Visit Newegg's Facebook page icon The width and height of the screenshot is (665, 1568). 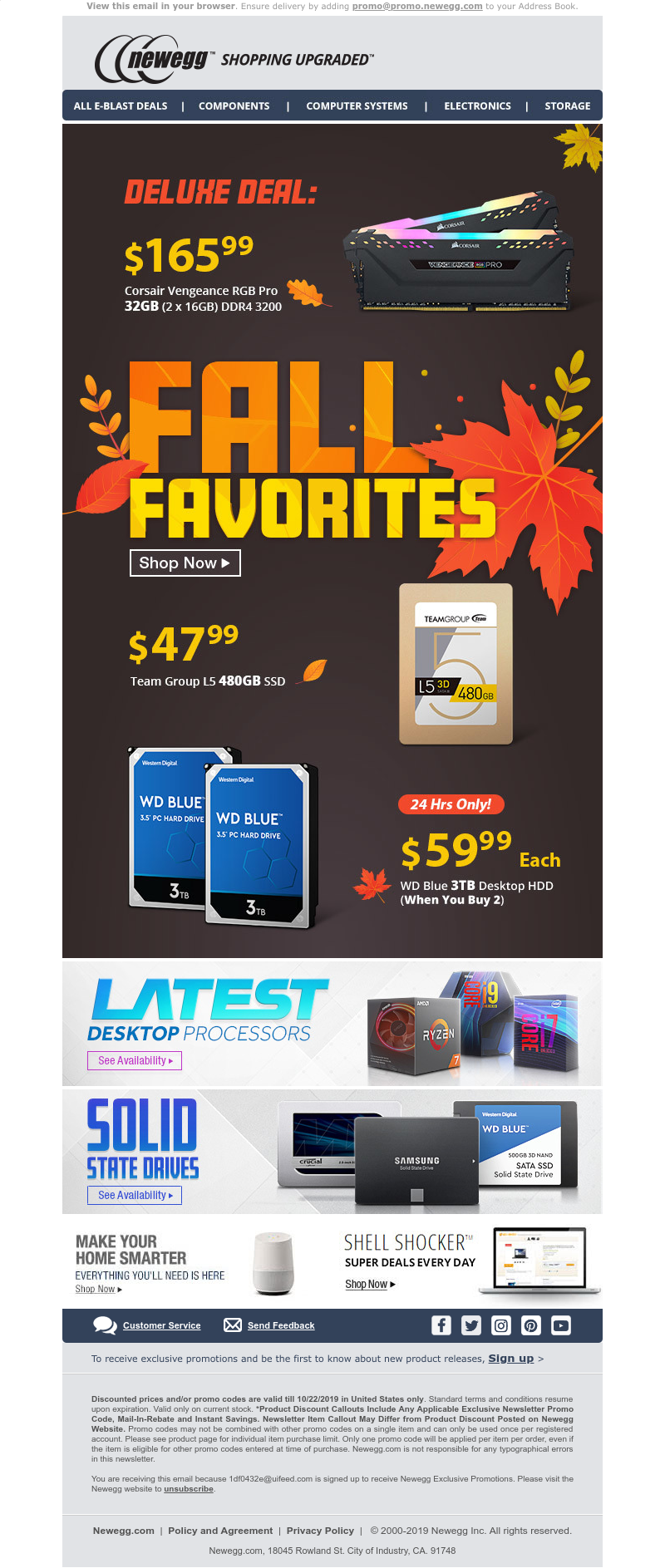click(x=441, y=1325)
